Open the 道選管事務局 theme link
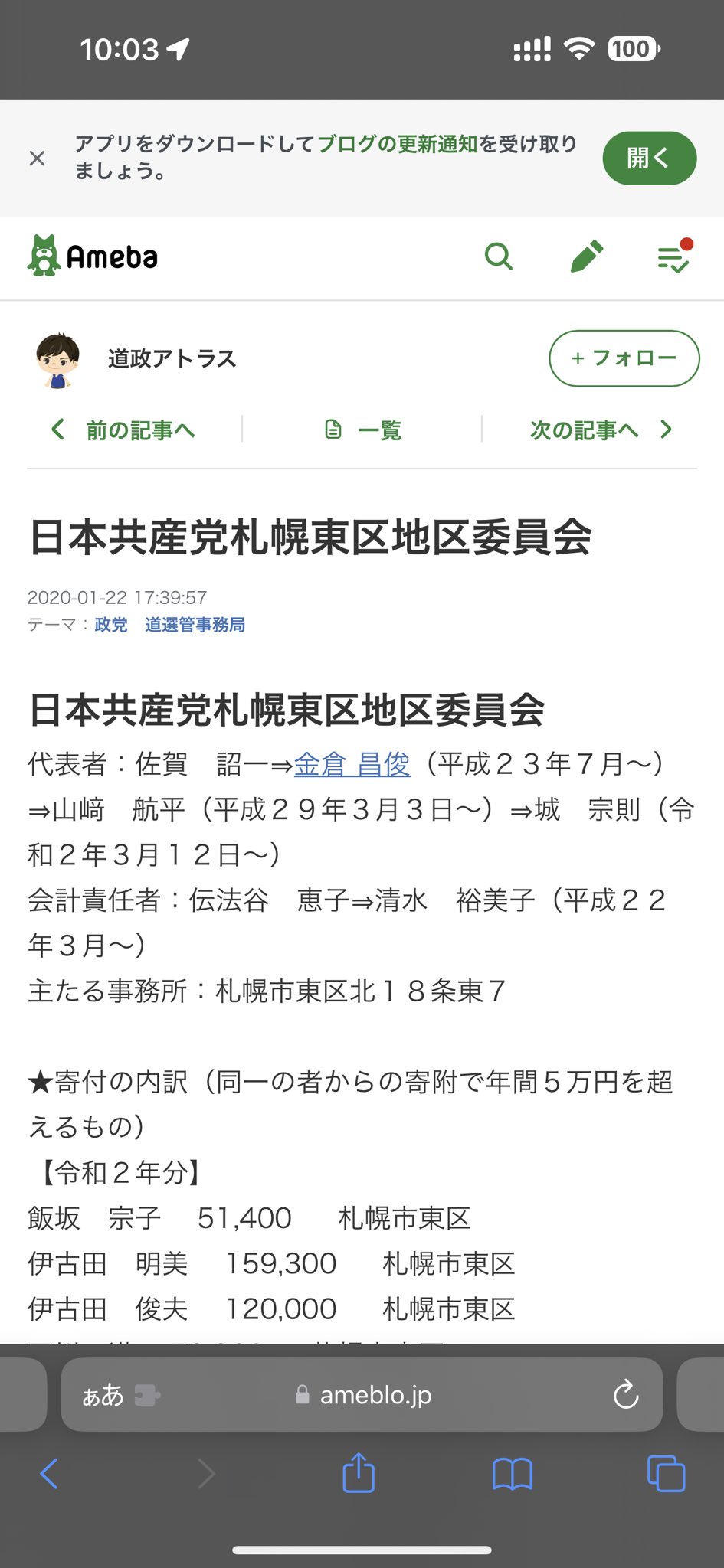This screenshot has height=1568, width=724. click(195, 625)
